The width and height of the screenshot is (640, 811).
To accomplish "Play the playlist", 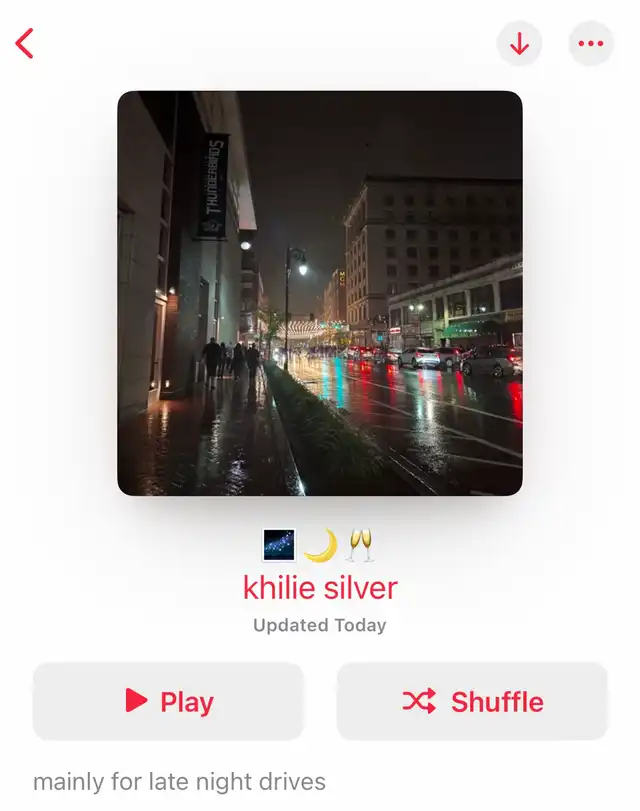I will [168, 701].
